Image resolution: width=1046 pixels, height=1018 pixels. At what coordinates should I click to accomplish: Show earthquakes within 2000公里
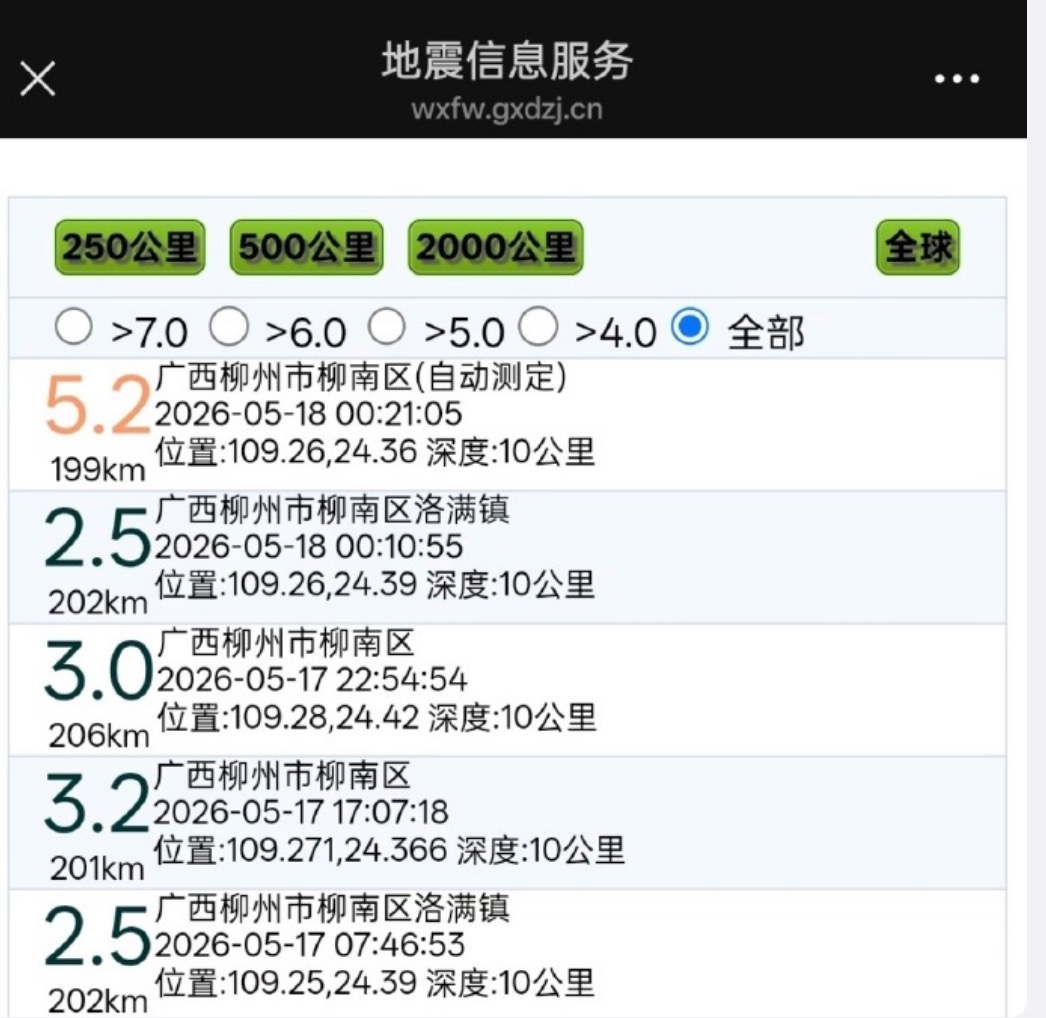tap(496, 247)
